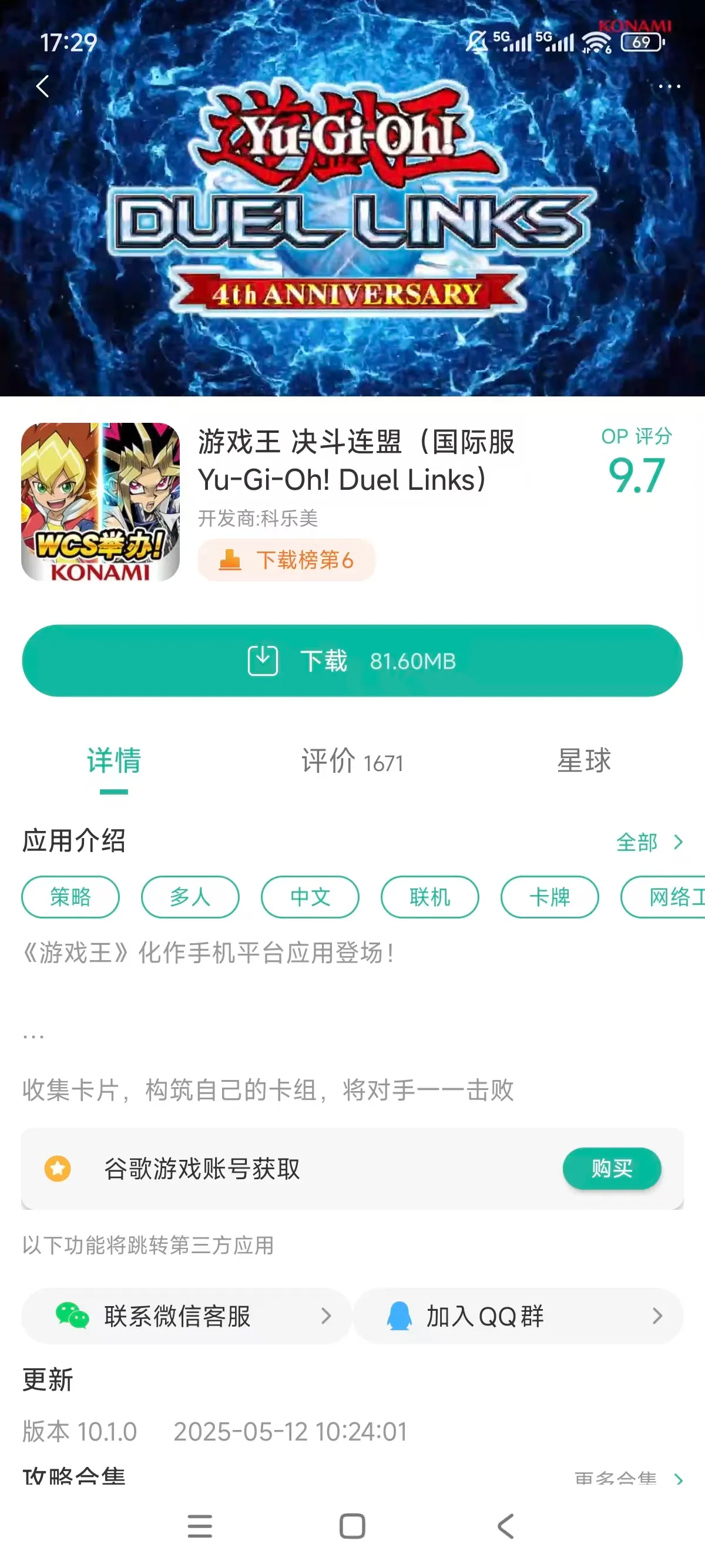Switch to the 评价 reviews tab
Viewport: 705px width, 1568px height.
pos(352,762)
